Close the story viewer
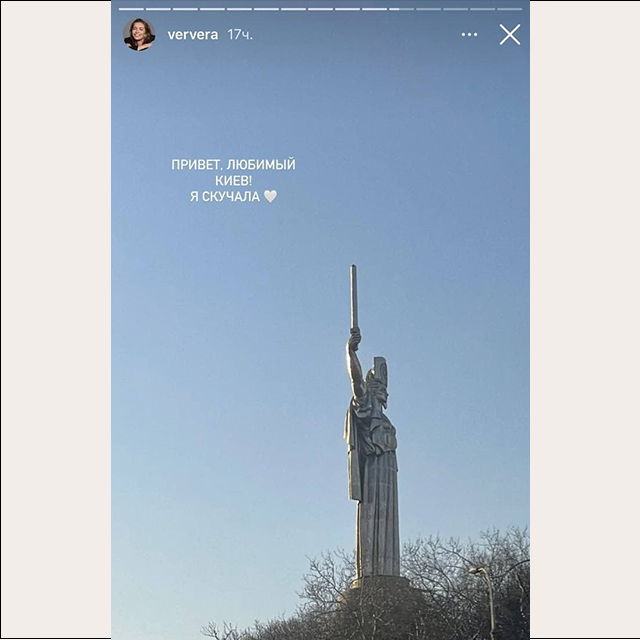 (x=510, y=35)
